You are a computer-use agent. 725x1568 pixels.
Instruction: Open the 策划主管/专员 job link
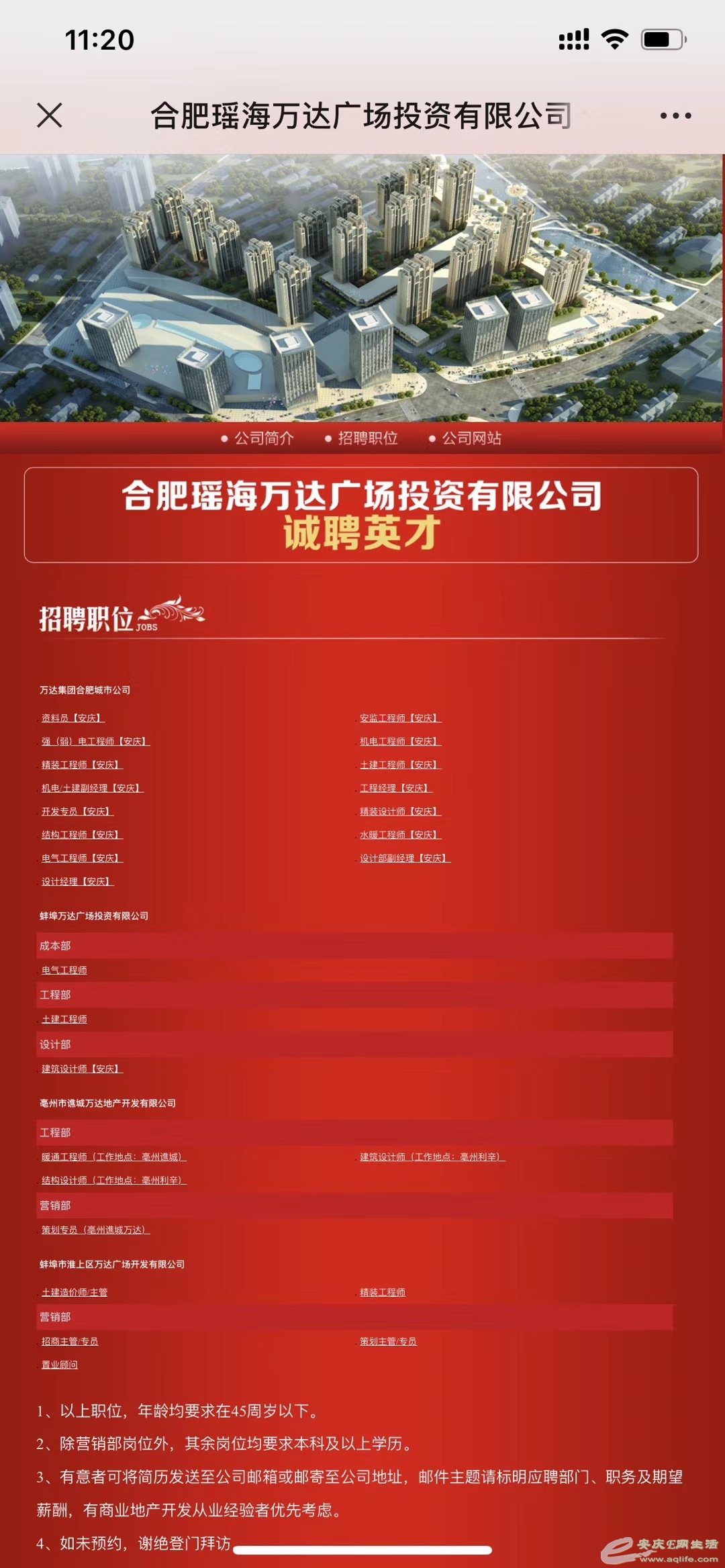click(388, 1341)
